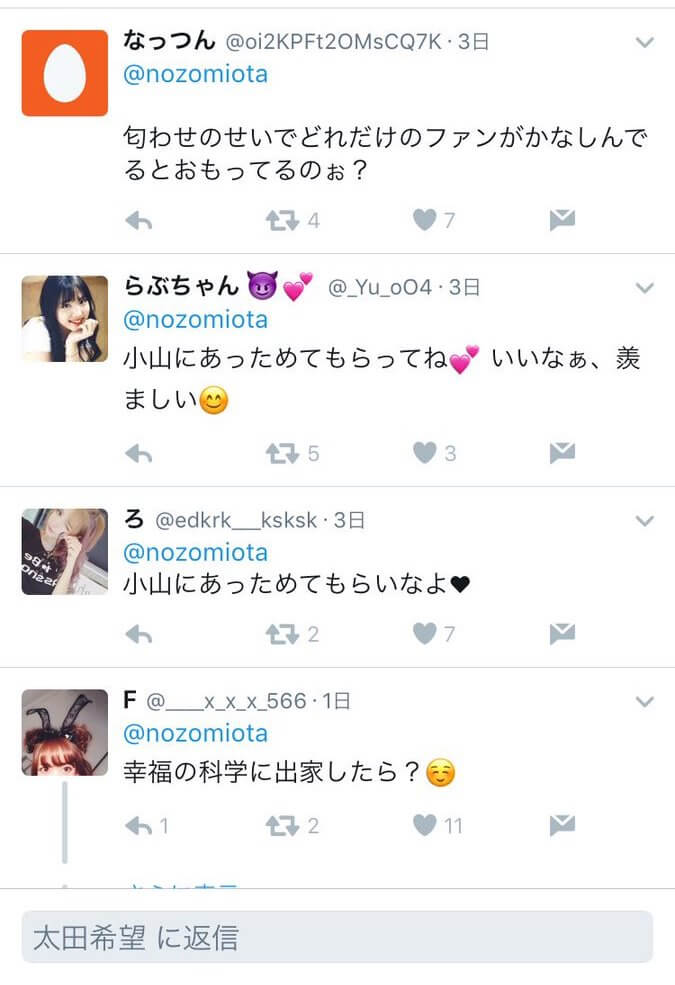Retweet らぶちゃん's tweet
Screen dimensions: 675x985
(283, 454)
